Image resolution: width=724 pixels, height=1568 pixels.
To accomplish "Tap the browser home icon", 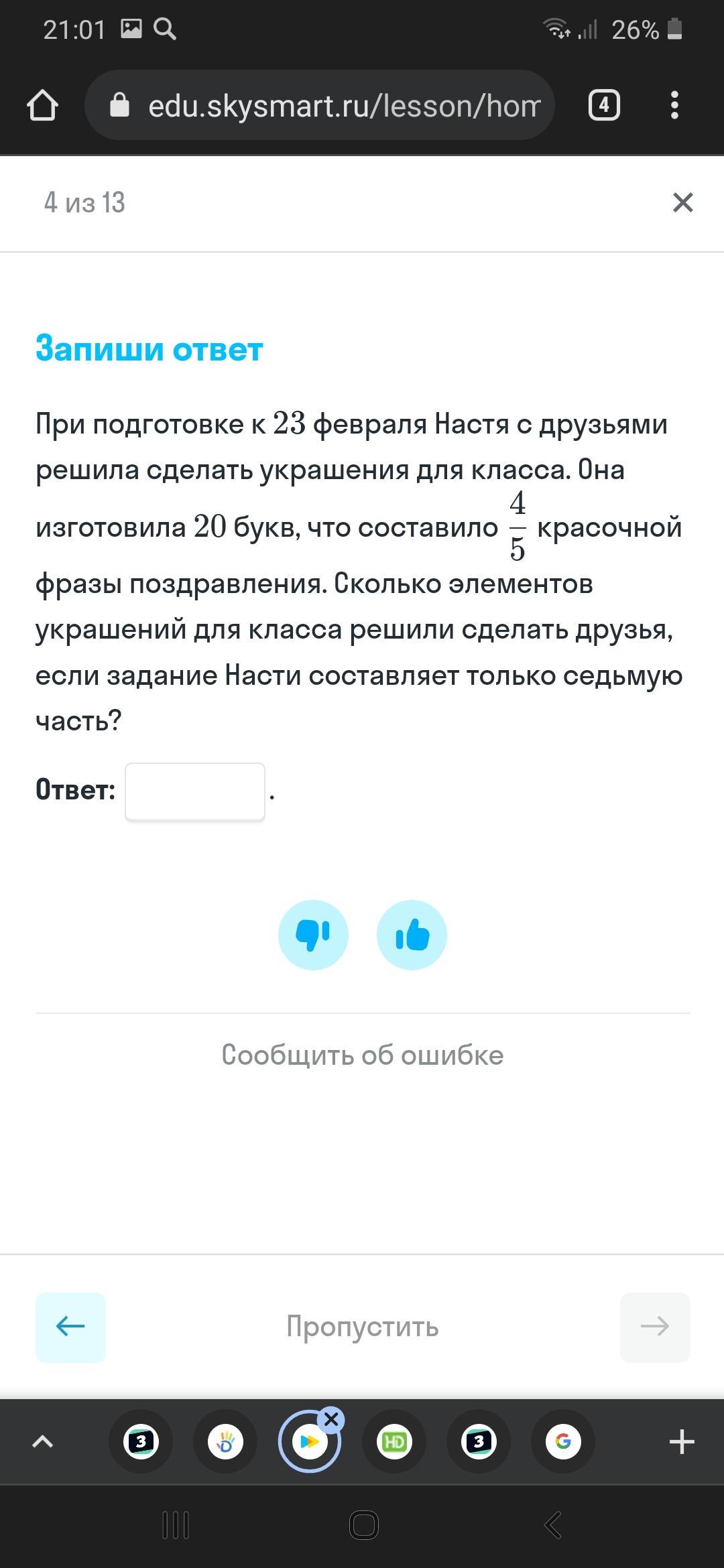I will tap(42, 106).
